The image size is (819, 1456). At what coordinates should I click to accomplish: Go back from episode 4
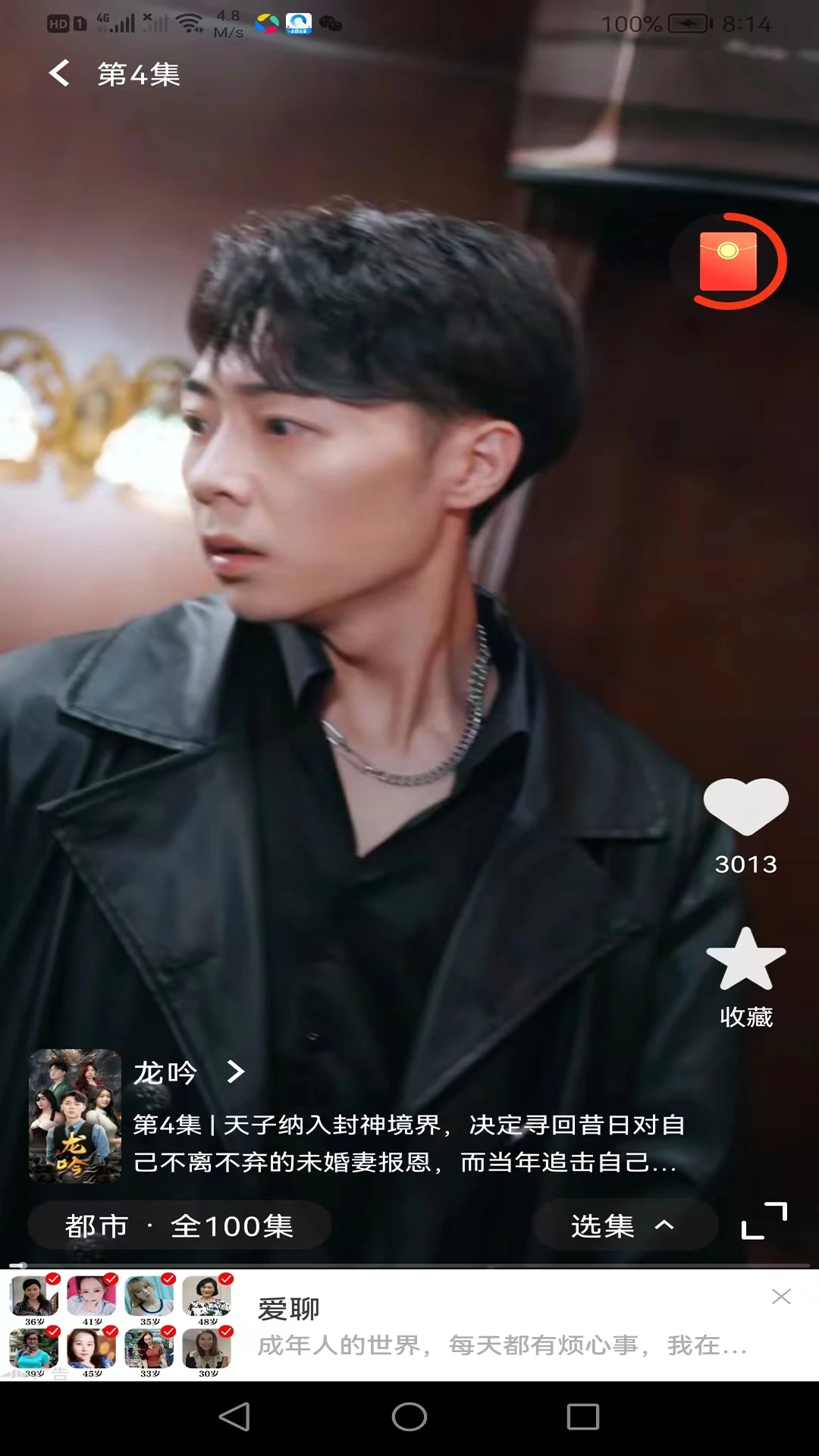[59, 74]
